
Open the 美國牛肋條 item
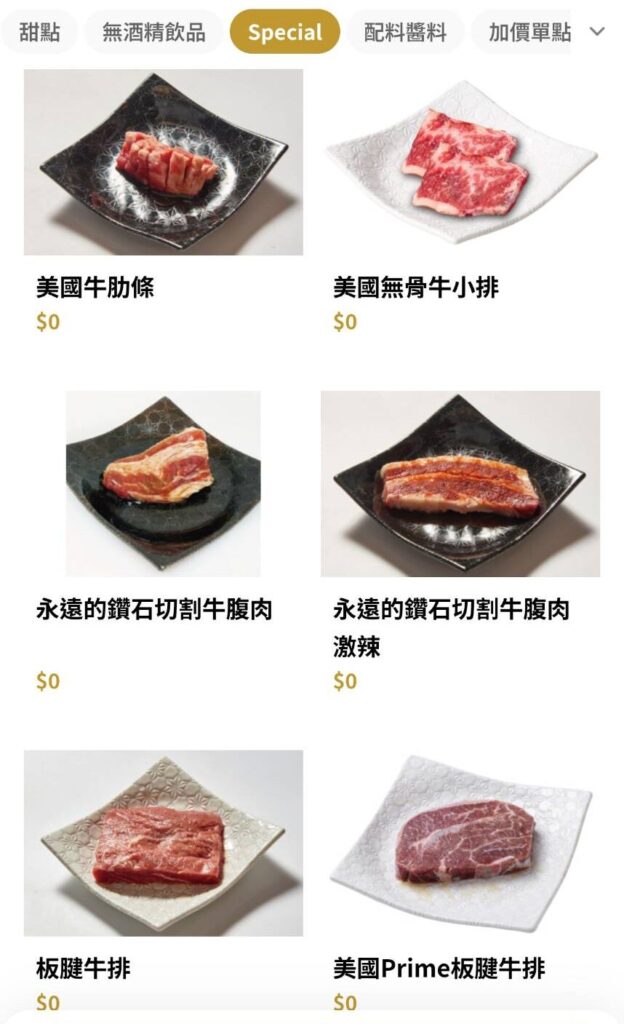click(163, 202)
